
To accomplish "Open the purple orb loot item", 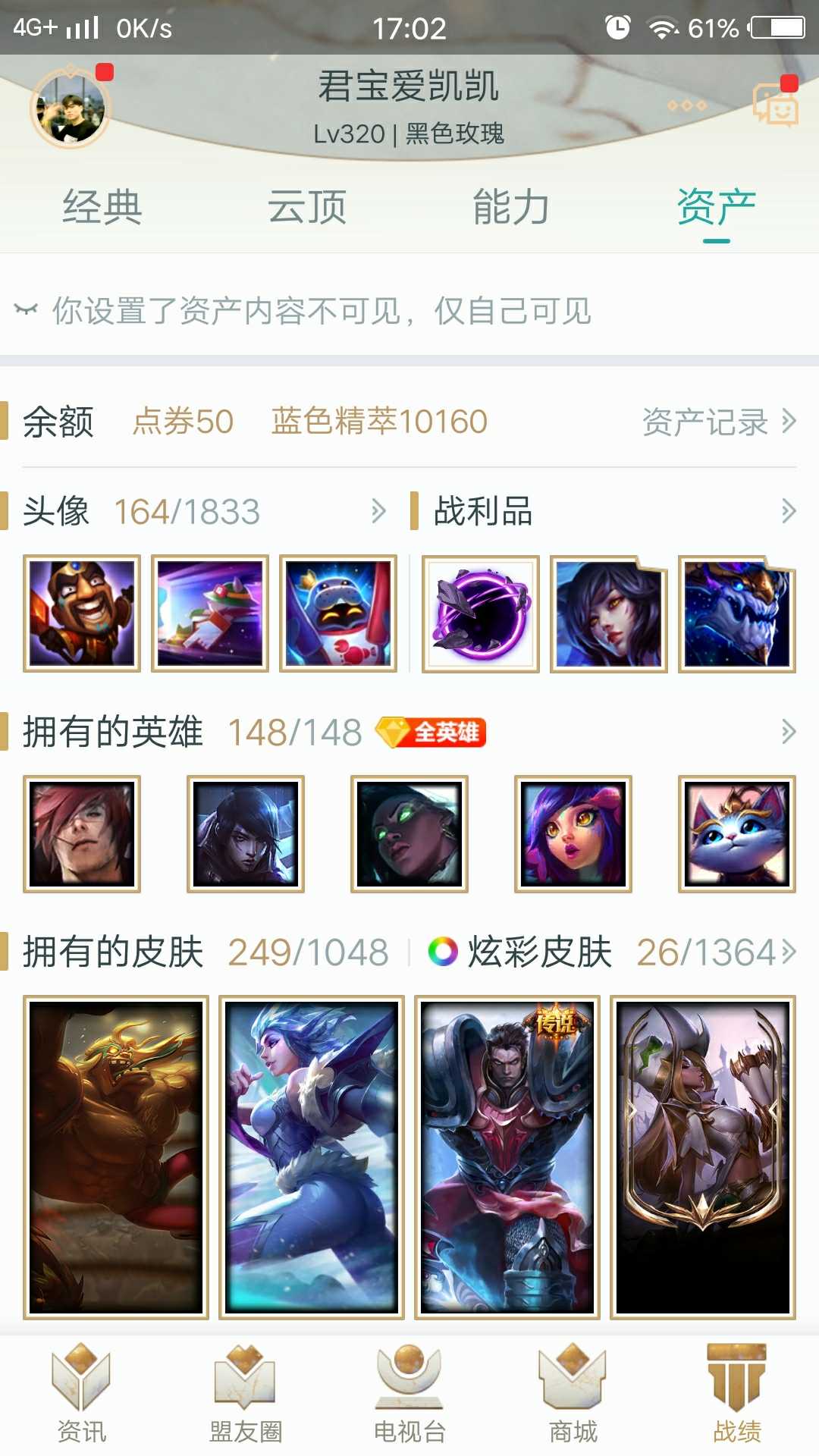I will pyautogui.click(x=480, y=613).
